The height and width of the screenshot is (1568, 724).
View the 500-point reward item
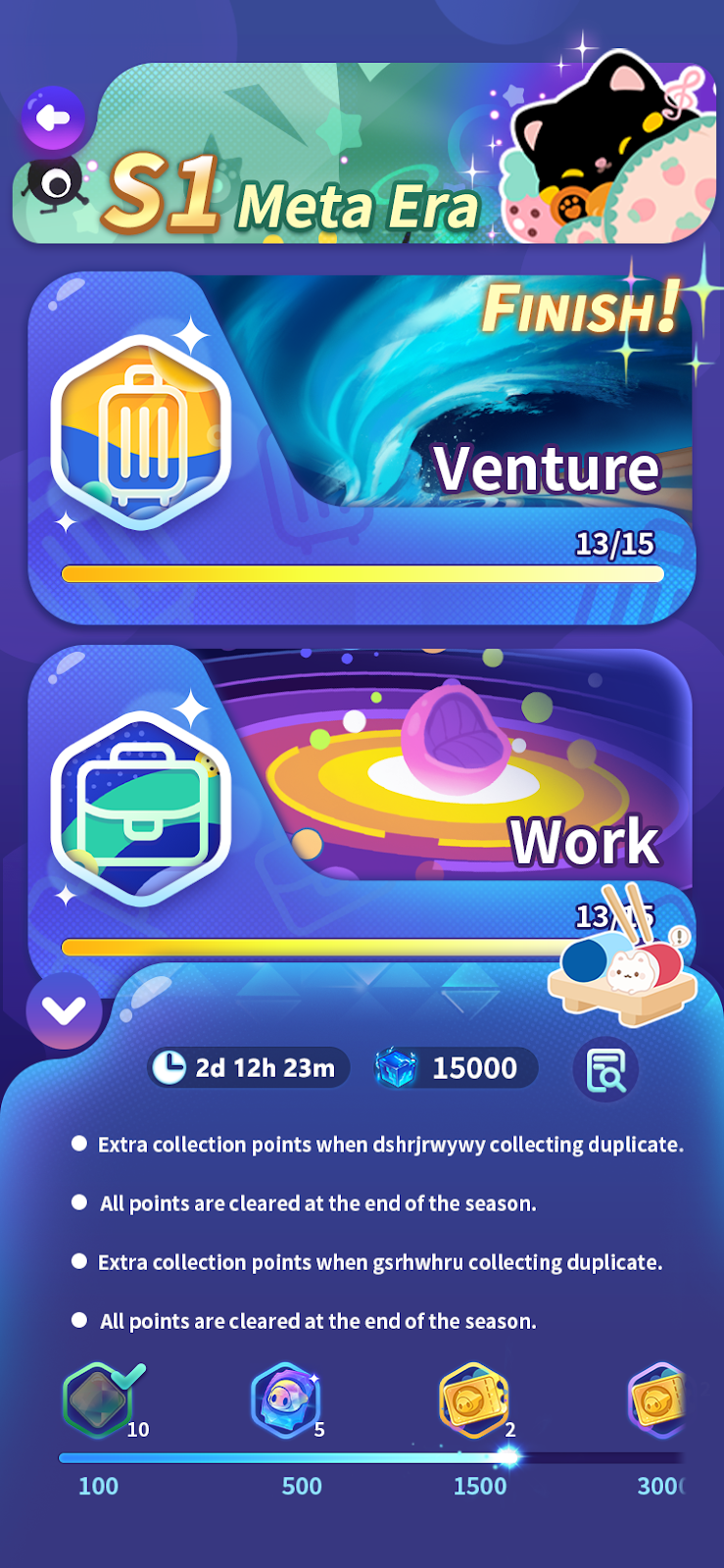[285, 1400]
